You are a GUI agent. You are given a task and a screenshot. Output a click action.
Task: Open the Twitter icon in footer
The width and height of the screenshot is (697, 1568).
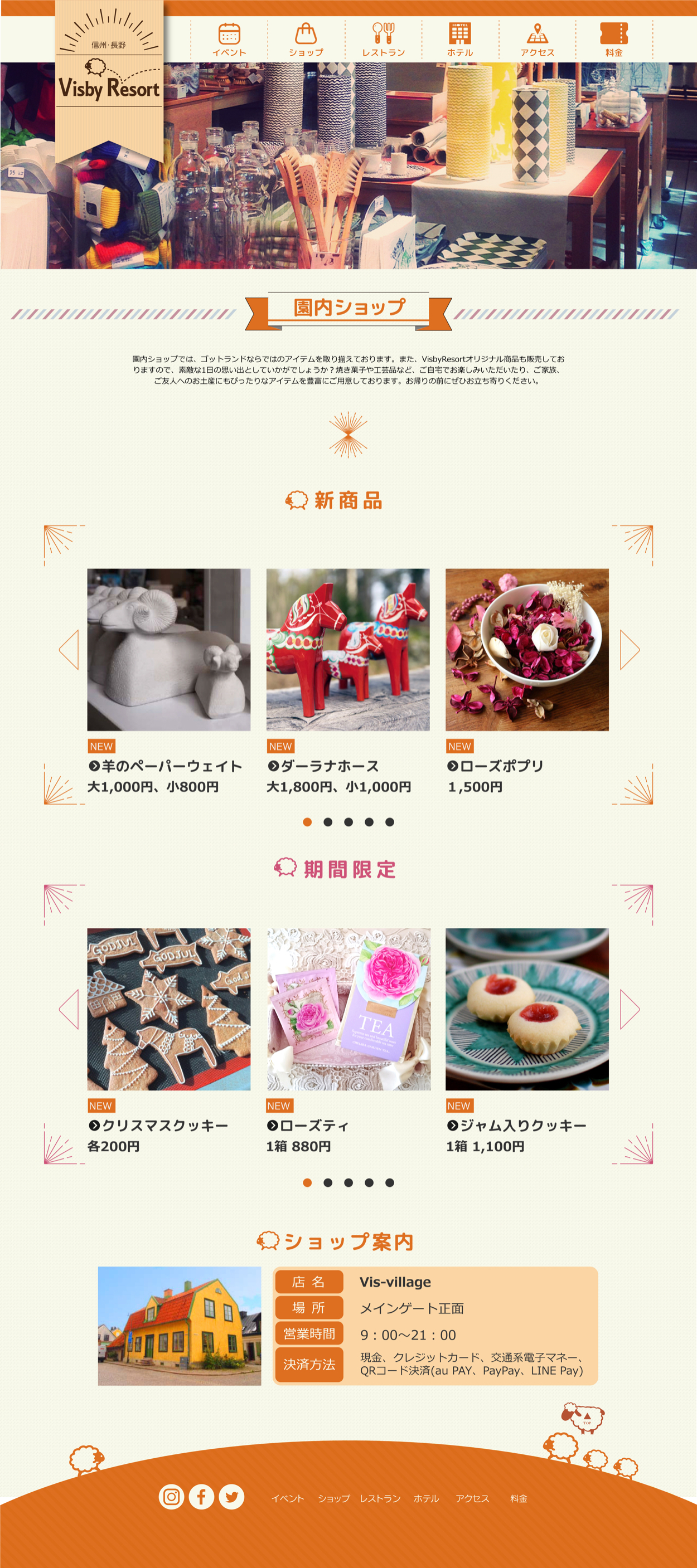point(231,1497)
